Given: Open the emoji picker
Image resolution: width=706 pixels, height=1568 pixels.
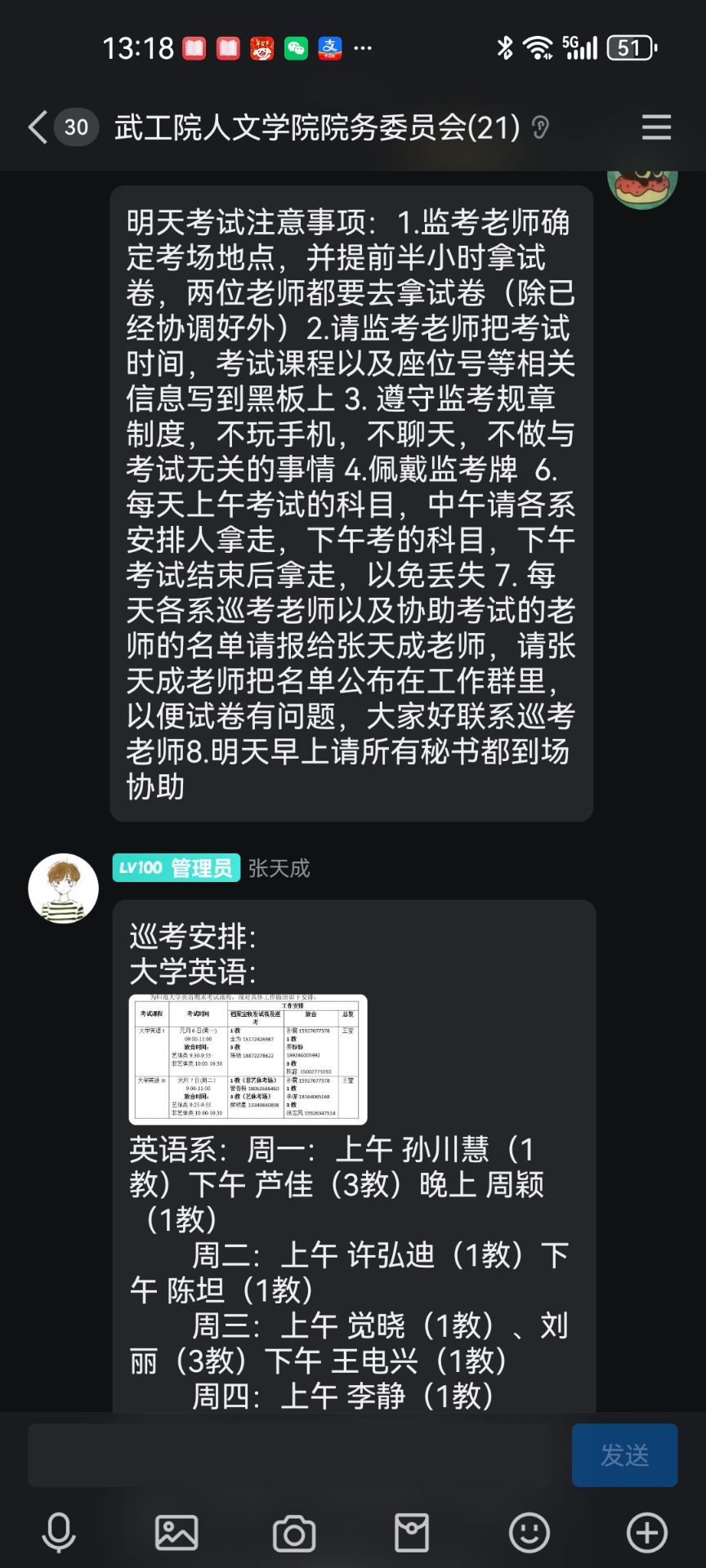Looking at the screenshot, I should click(x=529, y=1533).
